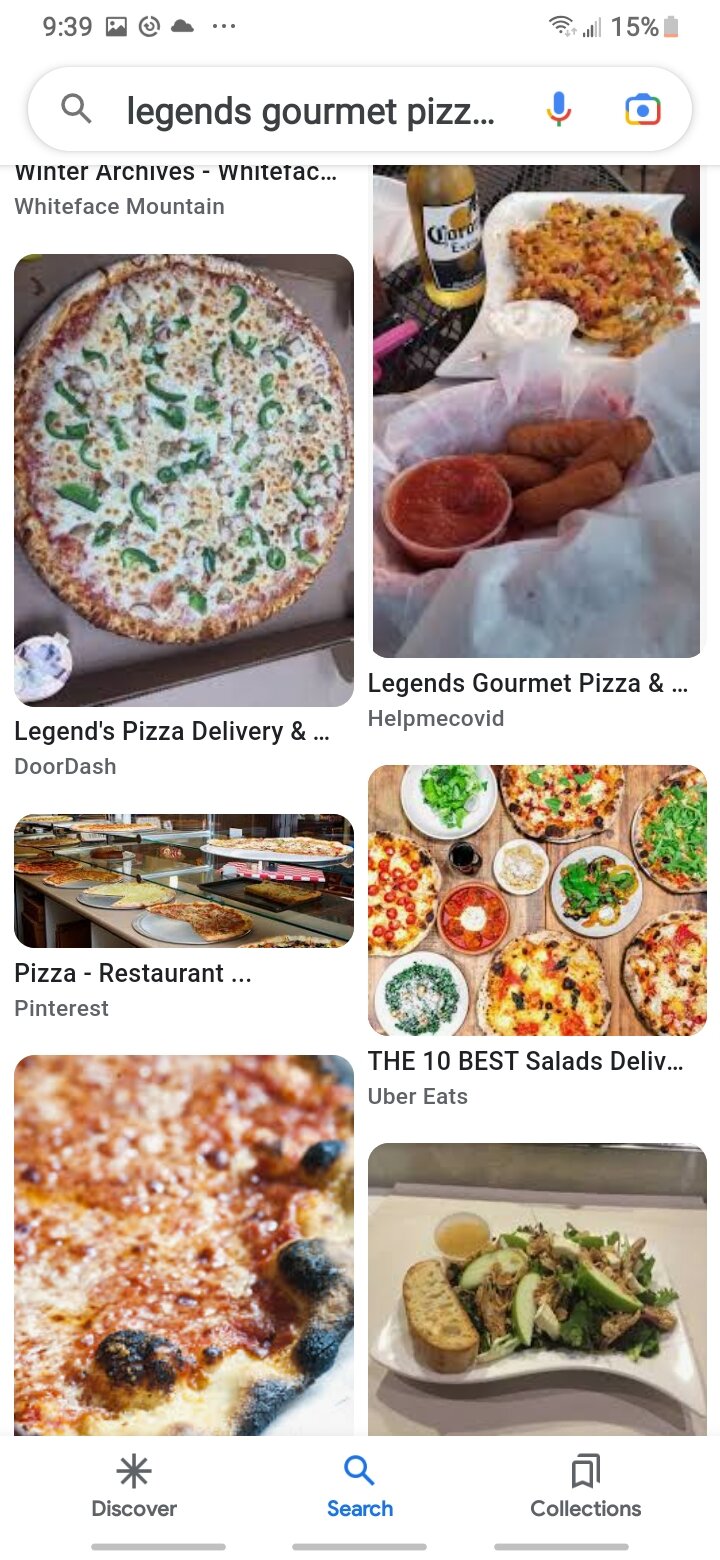Viewport: 720px width, 1560px height.
Task: Switch to the Discover tab
Action: [134, 1487]
